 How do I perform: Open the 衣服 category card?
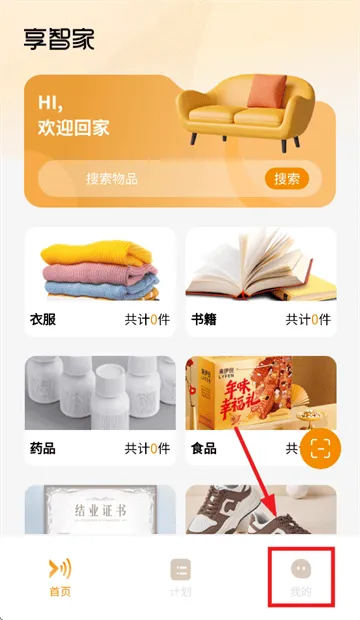click(x=100, y=282)
